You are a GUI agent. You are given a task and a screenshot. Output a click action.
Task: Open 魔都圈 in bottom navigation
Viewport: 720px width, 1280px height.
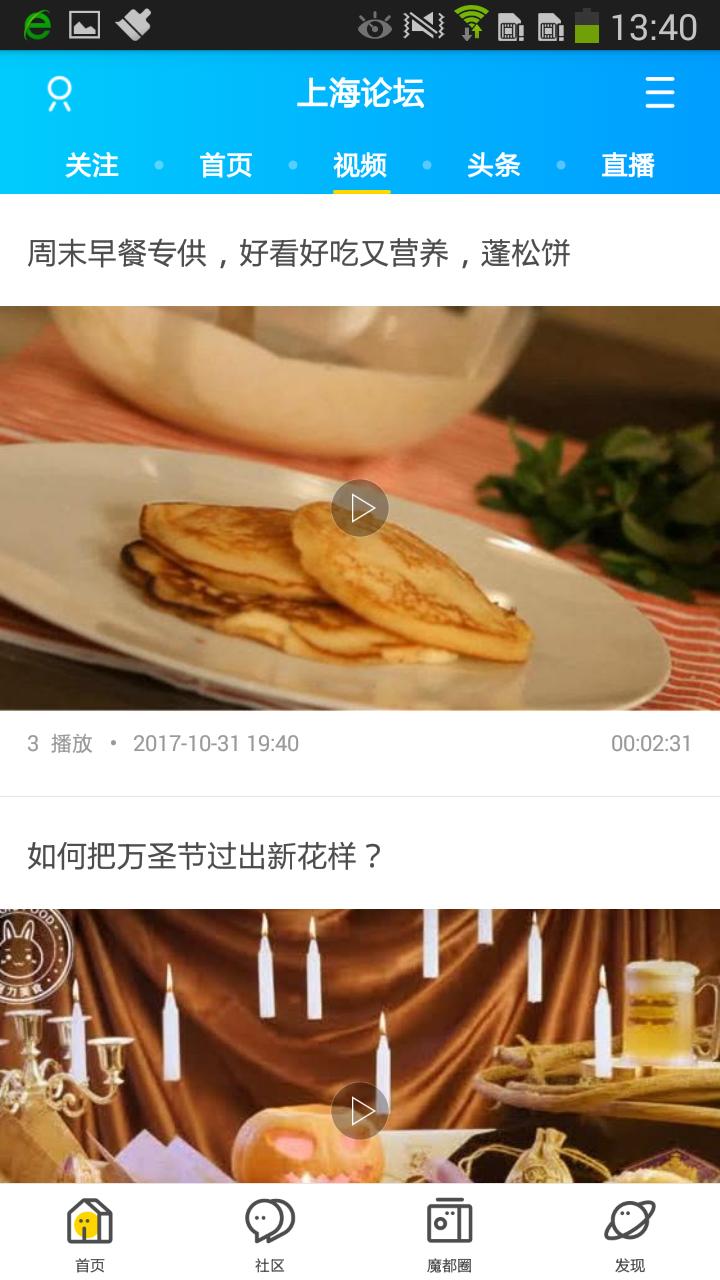(x=450, y=1234)
